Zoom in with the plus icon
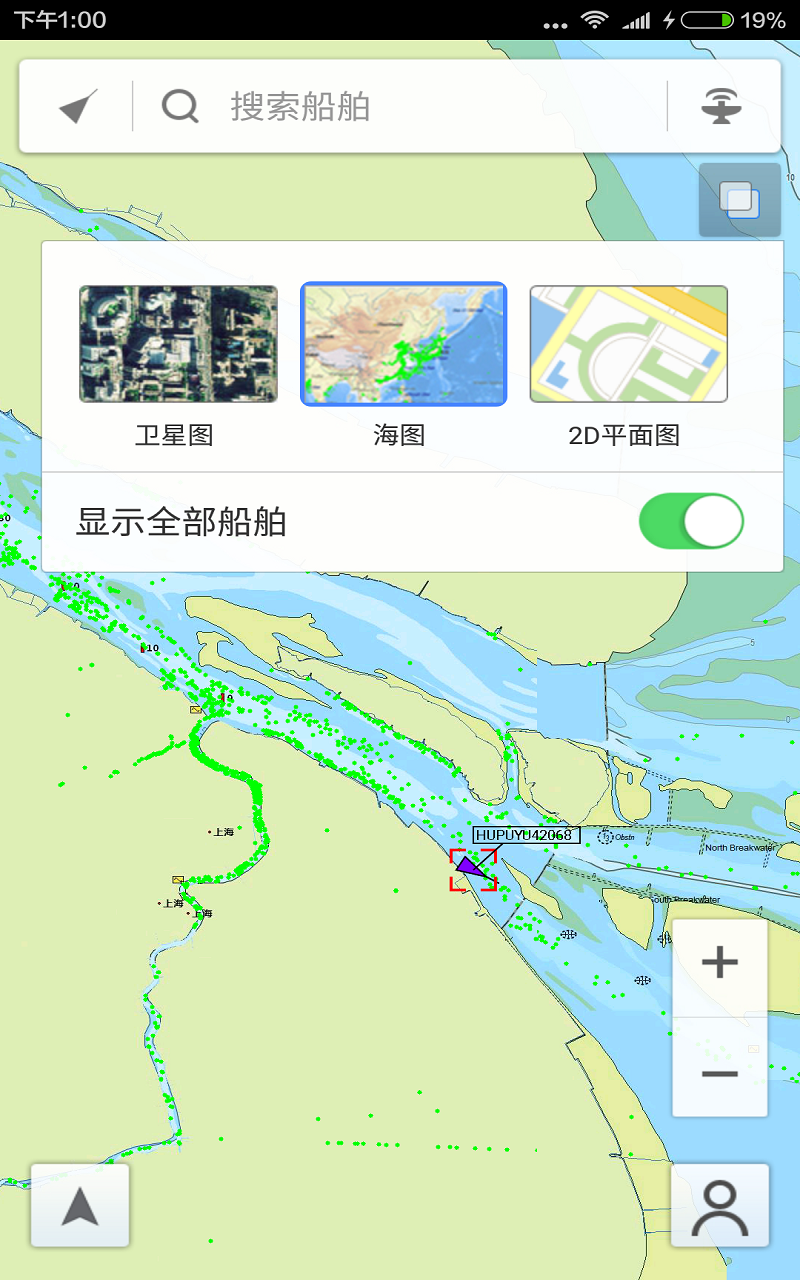Image resolution: width=800 pixels, height=1280 pixels. 719,961
